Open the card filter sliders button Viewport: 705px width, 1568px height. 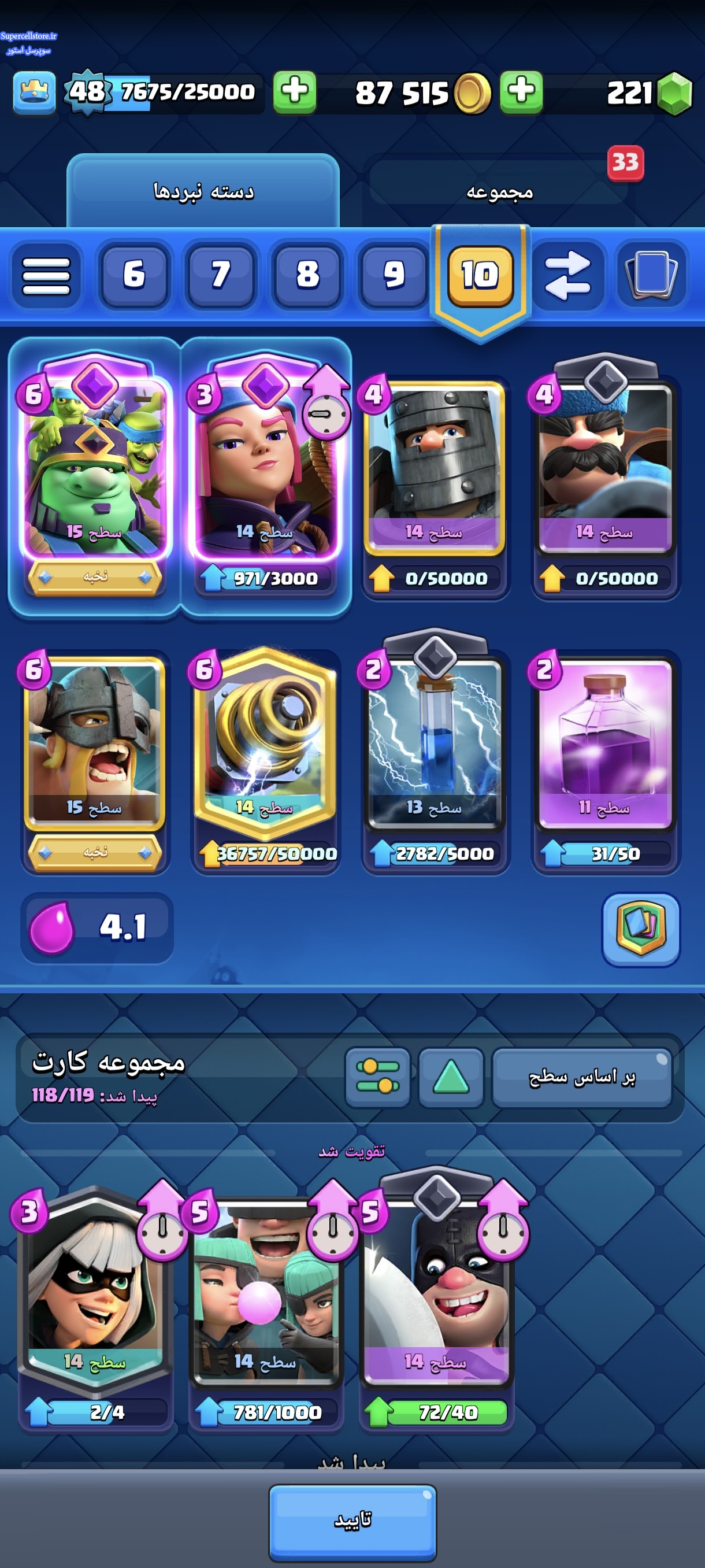click(x=377, y=1077)
